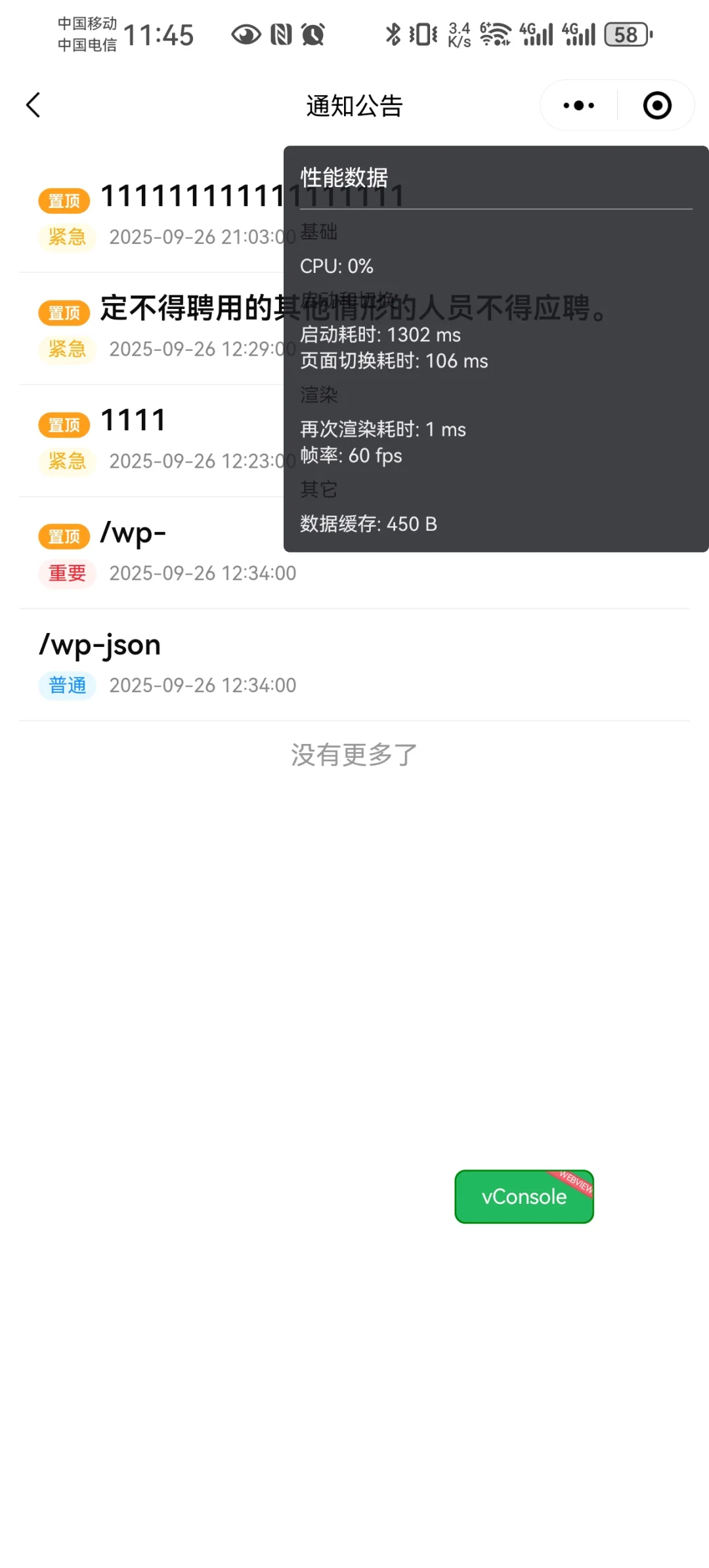Viewport: 709px width, 1568px height.
Task: Go back from the 通知公告 page
Action: (x=33, y=105)
